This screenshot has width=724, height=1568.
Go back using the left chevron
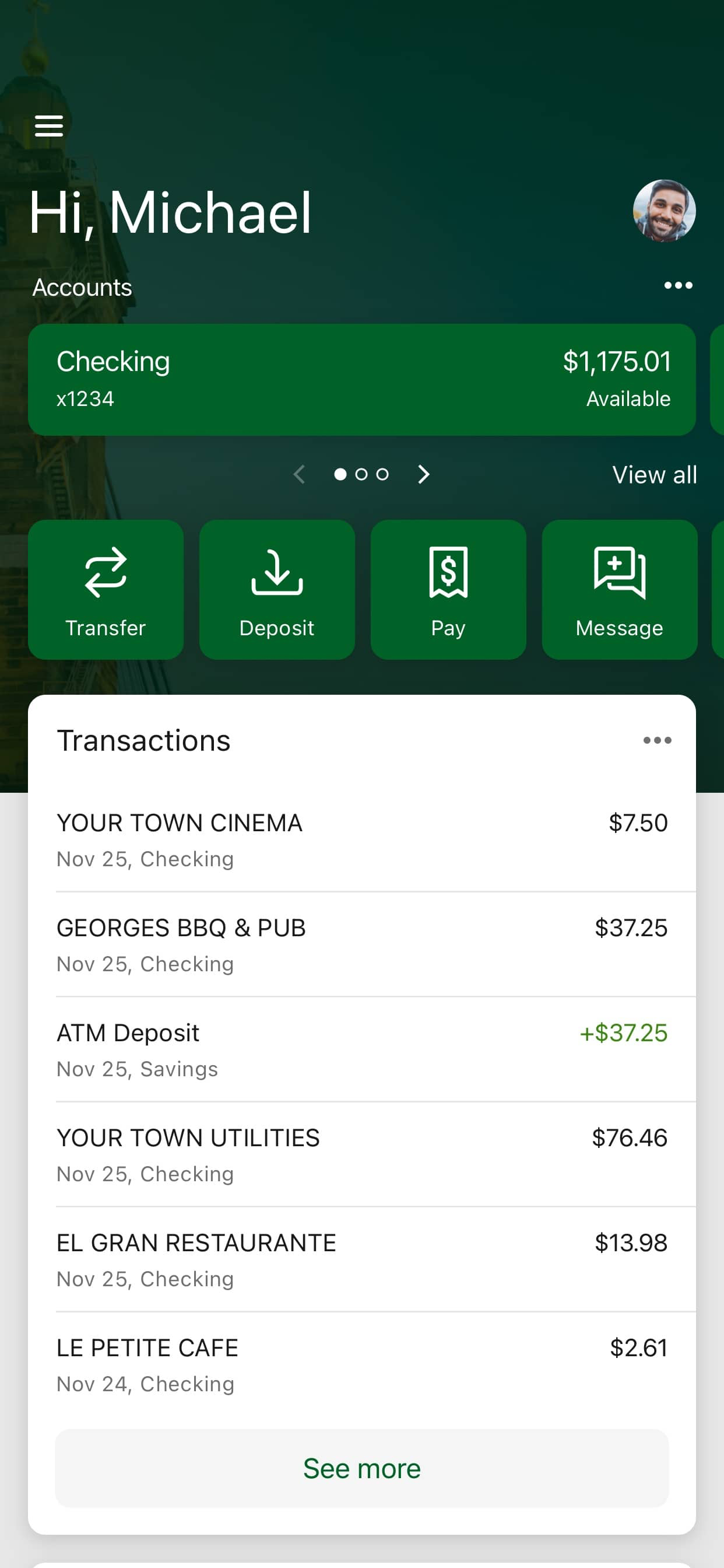click(x=299, y=474)
